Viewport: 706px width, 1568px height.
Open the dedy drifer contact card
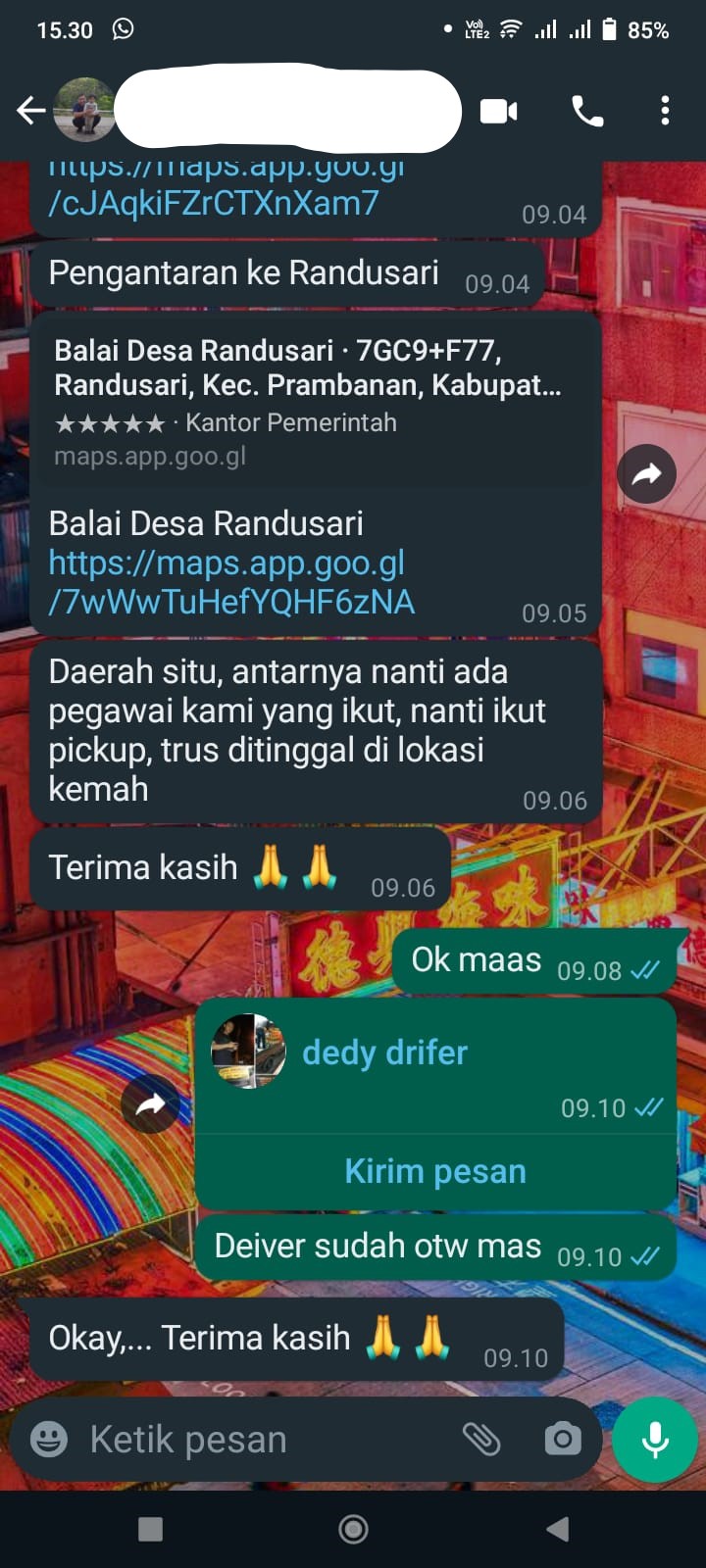point(384,1053)
